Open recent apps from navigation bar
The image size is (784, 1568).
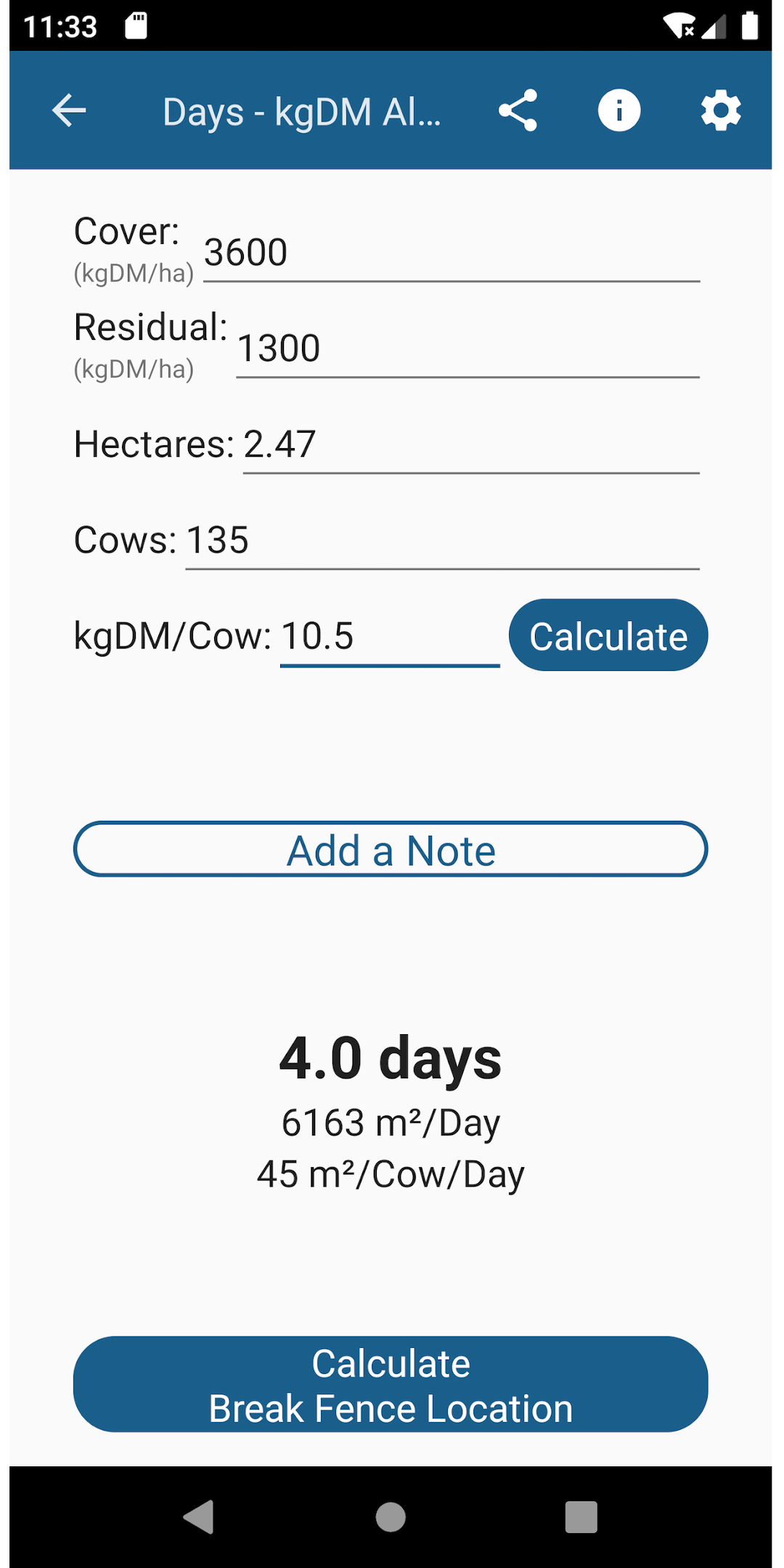coord(581,1517)
